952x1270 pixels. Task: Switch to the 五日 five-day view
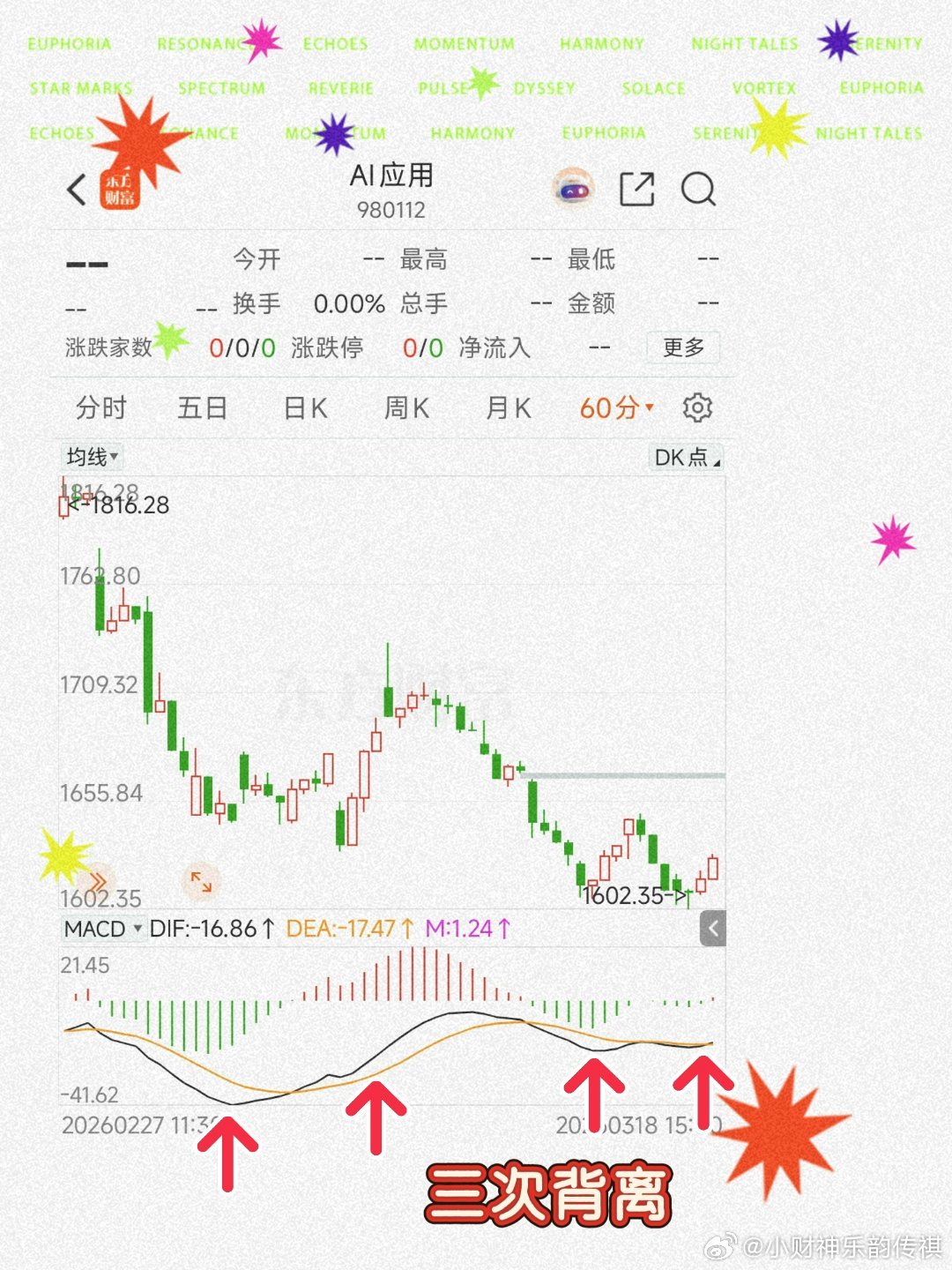(204, 407)
